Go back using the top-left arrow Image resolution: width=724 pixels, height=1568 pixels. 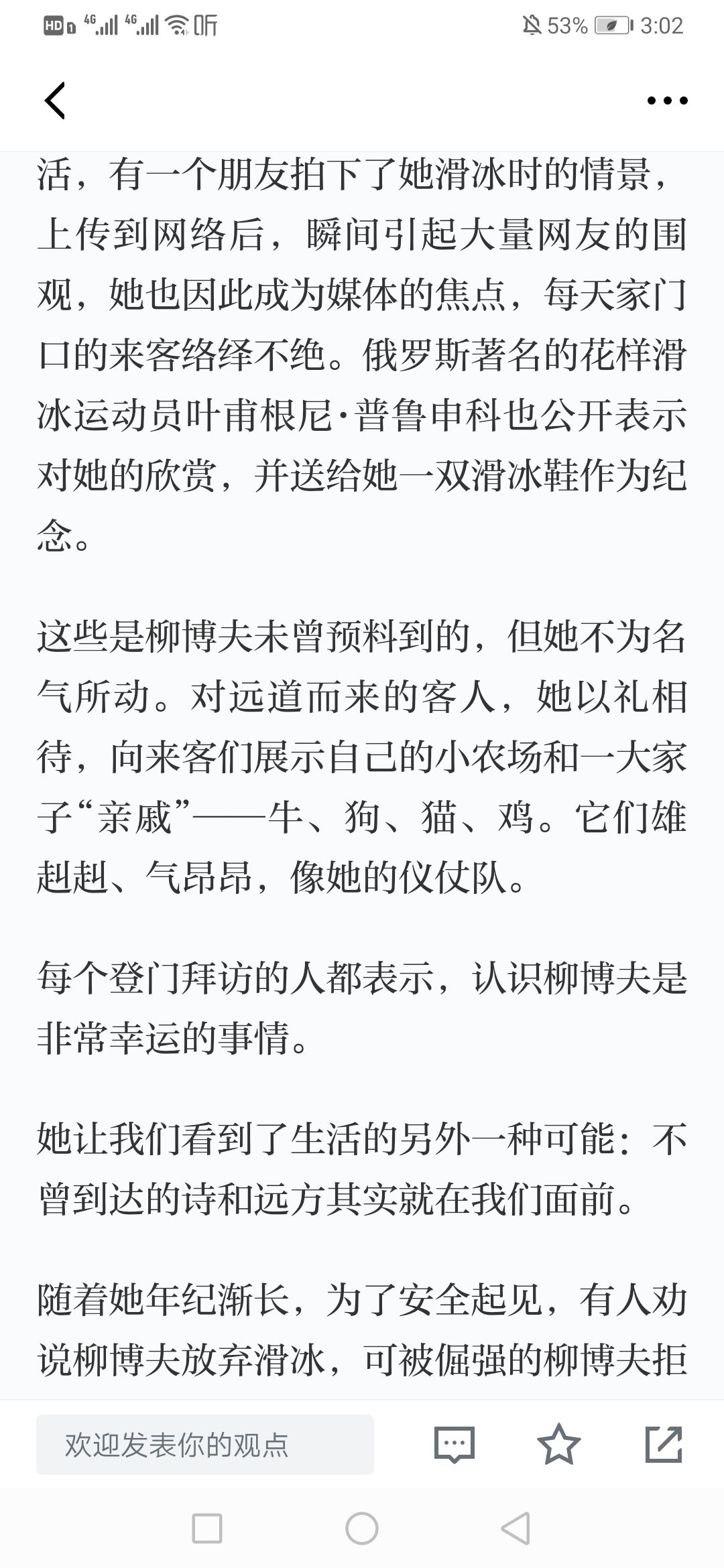coord(55,101)
